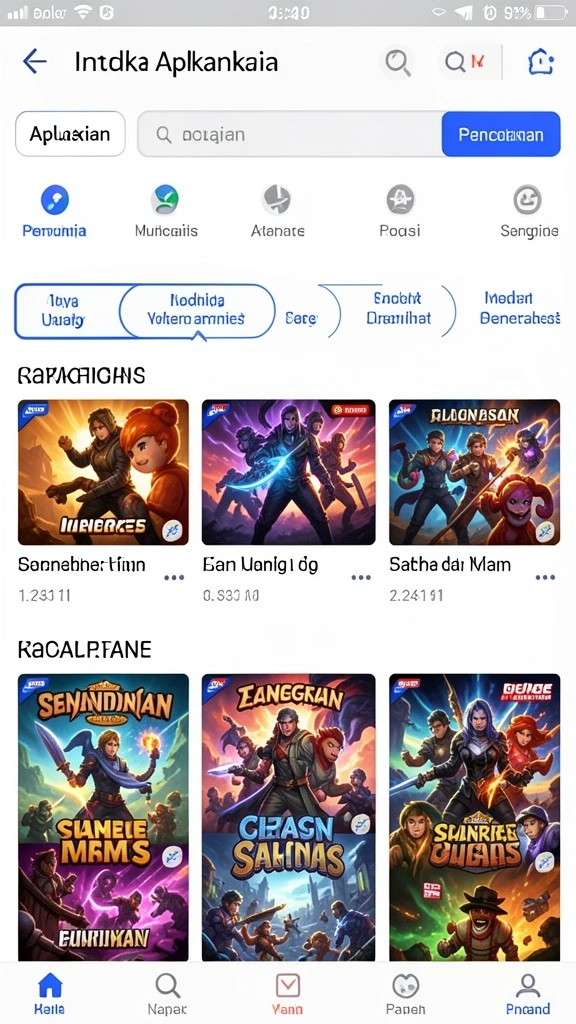The image size is (576, 1024).
Task: Switch to the Napak bottom tab
Action: point(167,993)
